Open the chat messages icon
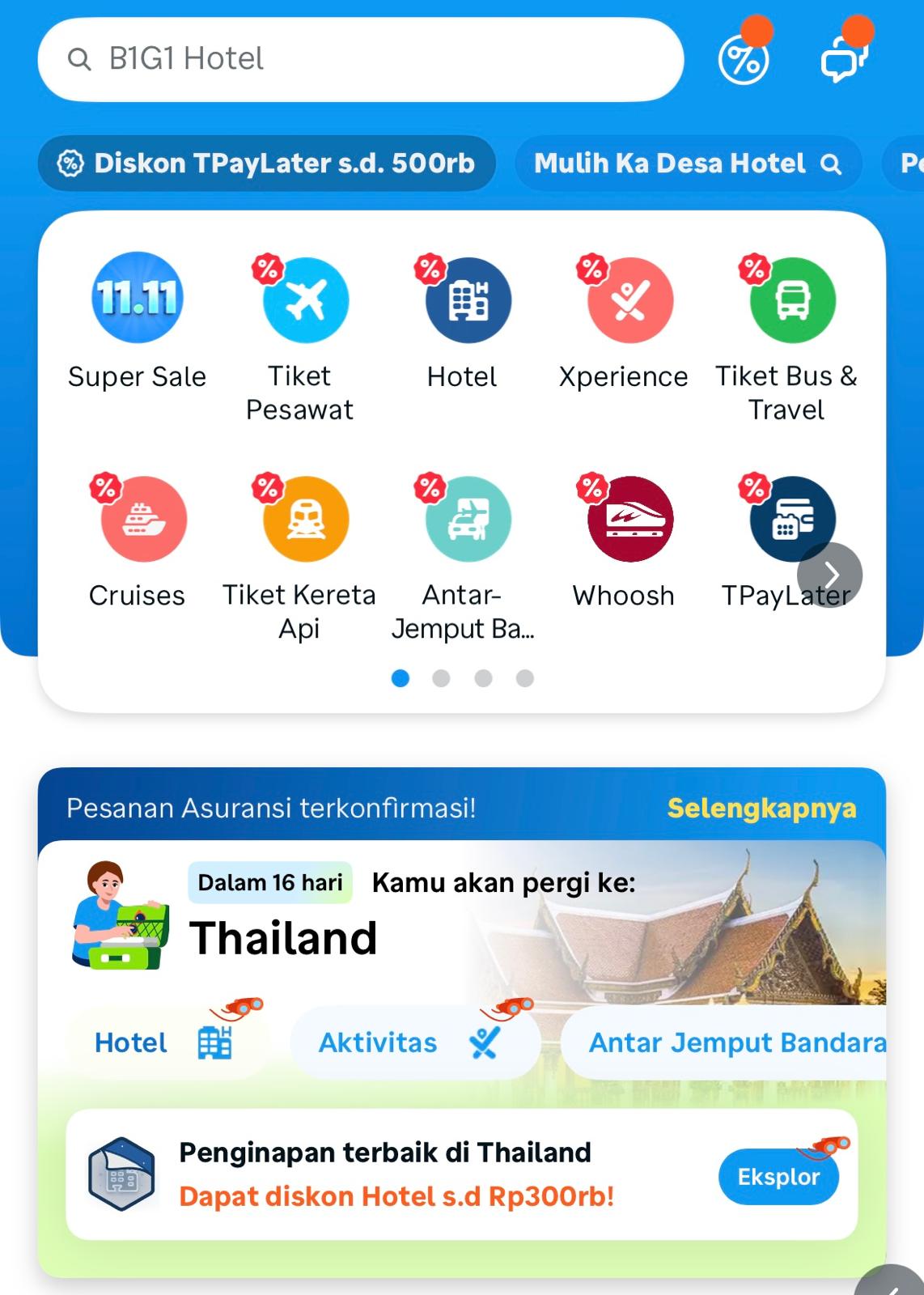 tap(843, 59)
